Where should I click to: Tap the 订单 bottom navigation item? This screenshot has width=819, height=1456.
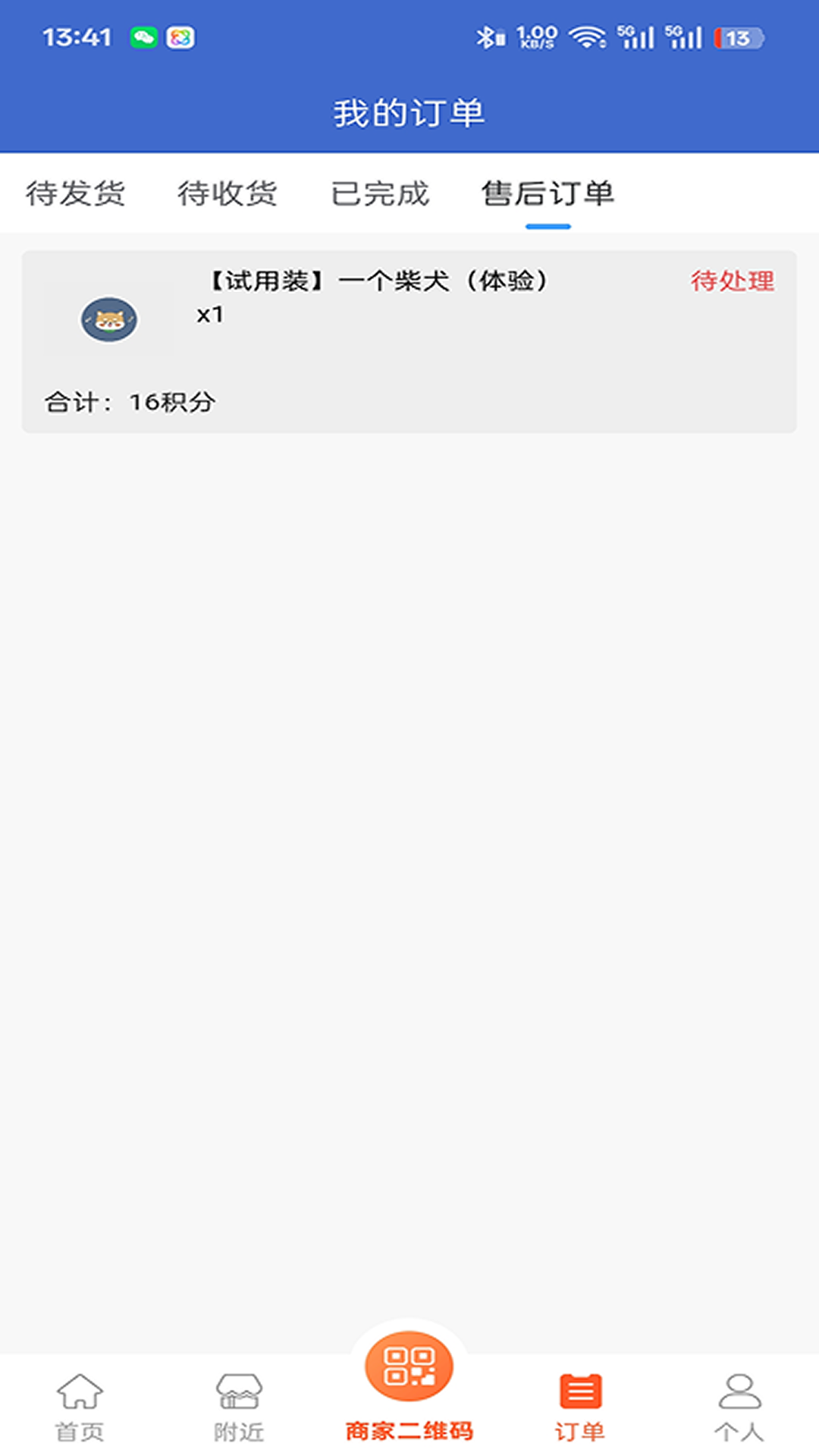pos(580,1407)
